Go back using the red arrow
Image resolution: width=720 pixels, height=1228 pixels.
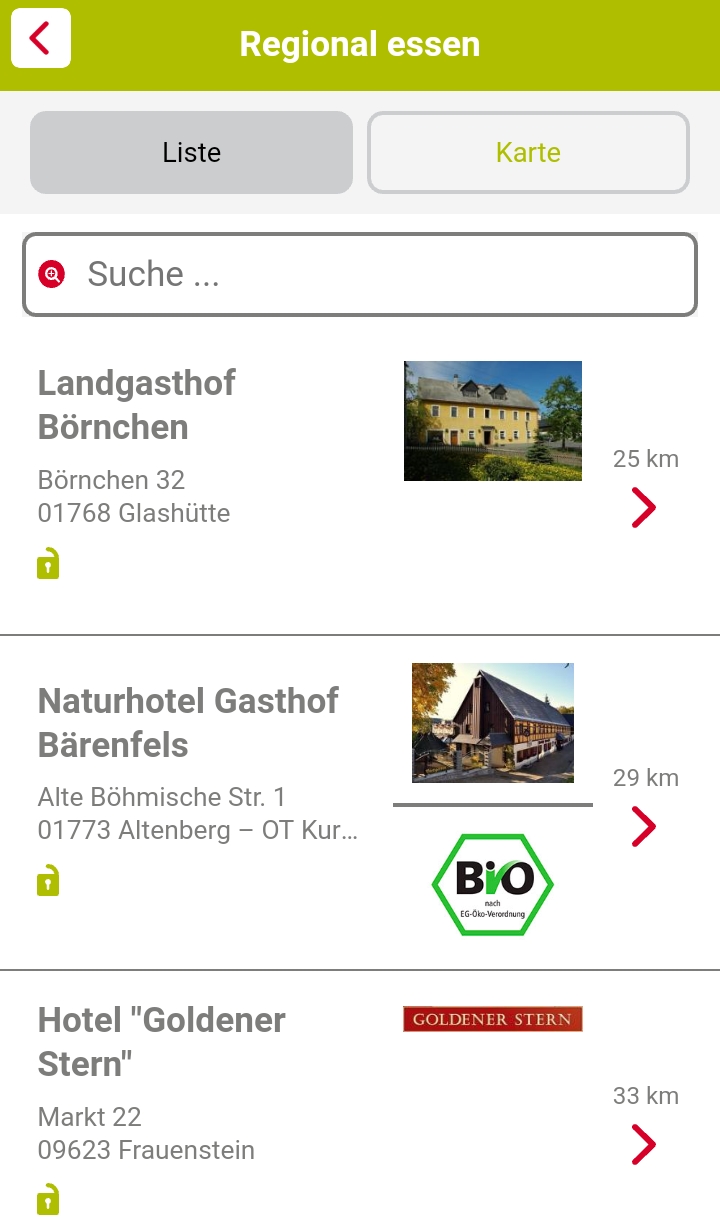[x=40, y=38]
